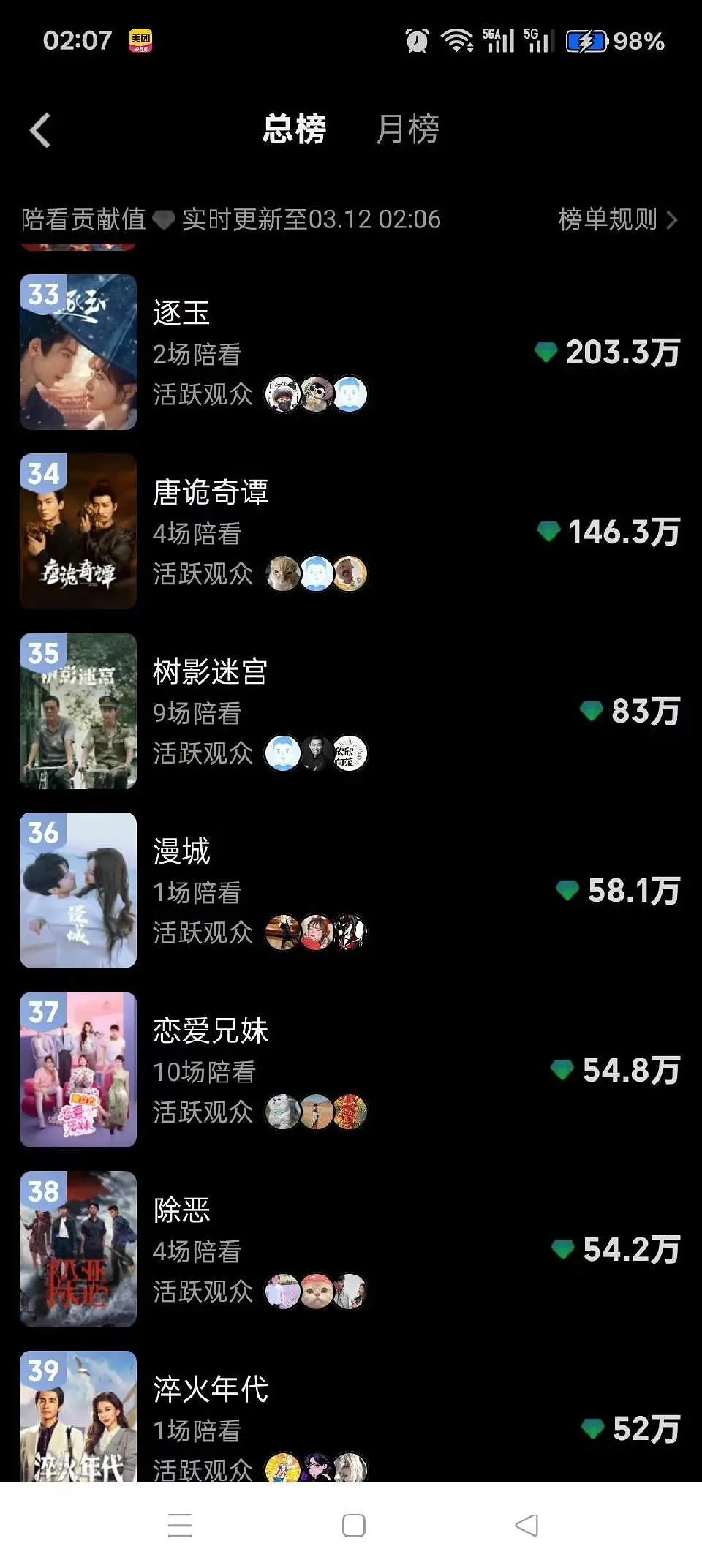
Task: Switch to the 月榜 tab
Action: (407, 129)
